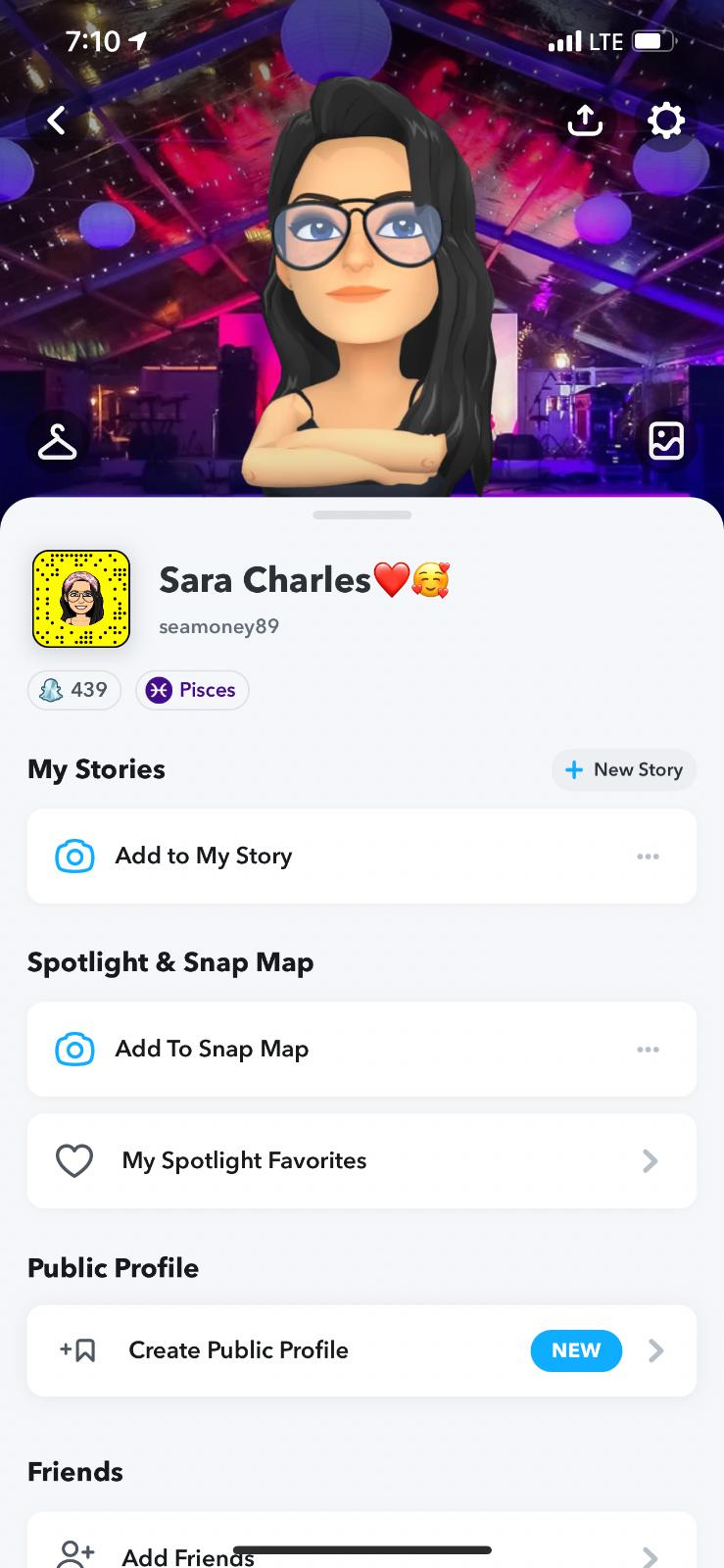Select Add To Snap Map

[x=212, y=1049]
